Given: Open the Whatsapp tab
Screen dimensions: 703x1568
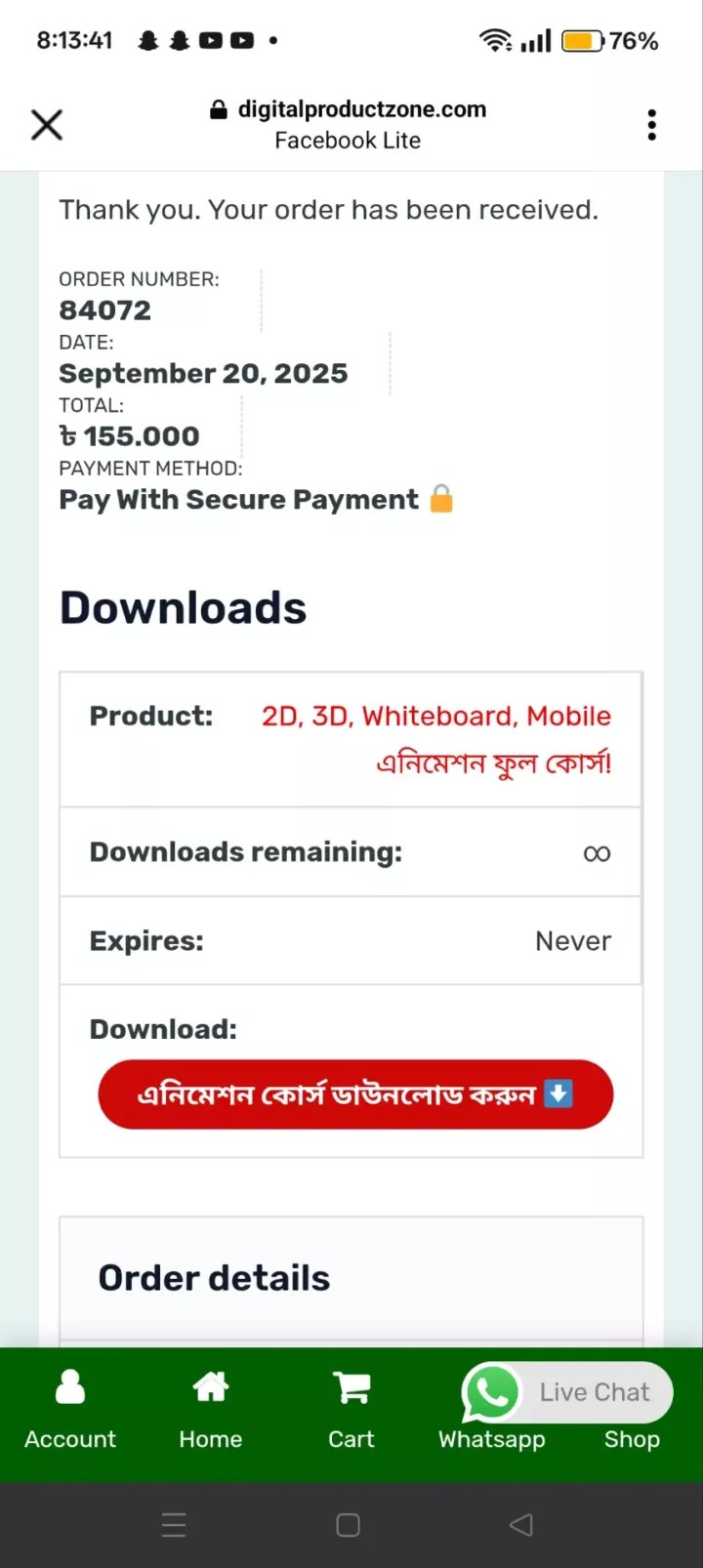Looking at the screenshot, I should 491,1439.
